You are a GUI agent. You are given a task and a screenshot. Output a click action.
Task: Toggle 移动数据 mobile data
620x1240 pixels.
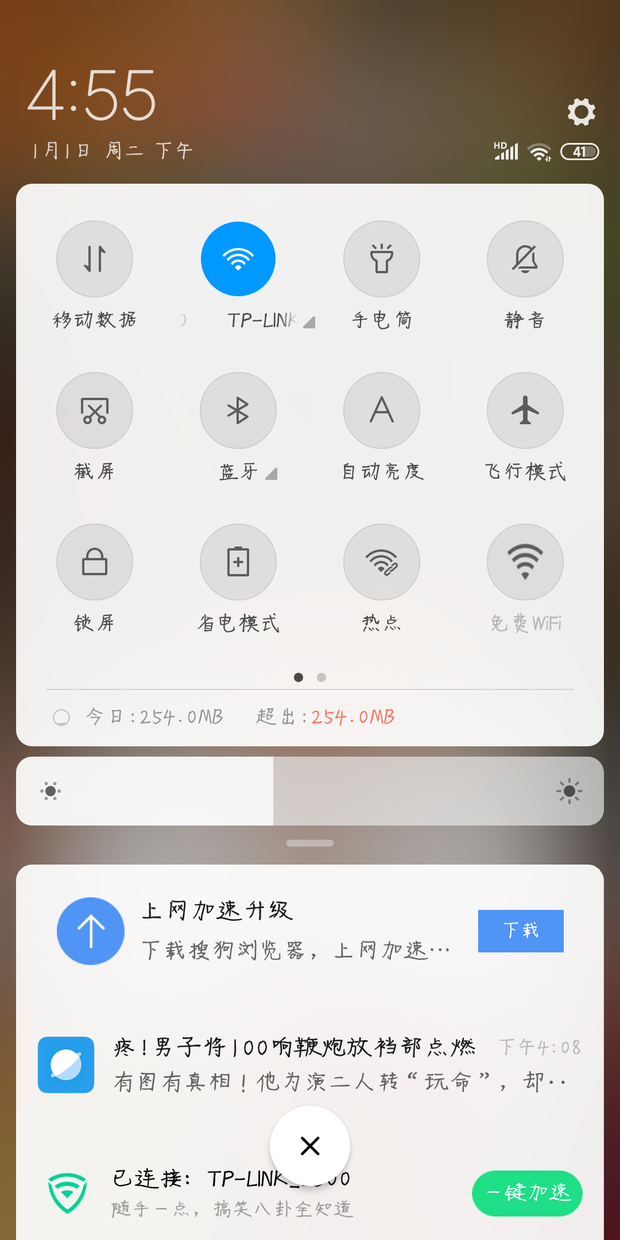95,259
